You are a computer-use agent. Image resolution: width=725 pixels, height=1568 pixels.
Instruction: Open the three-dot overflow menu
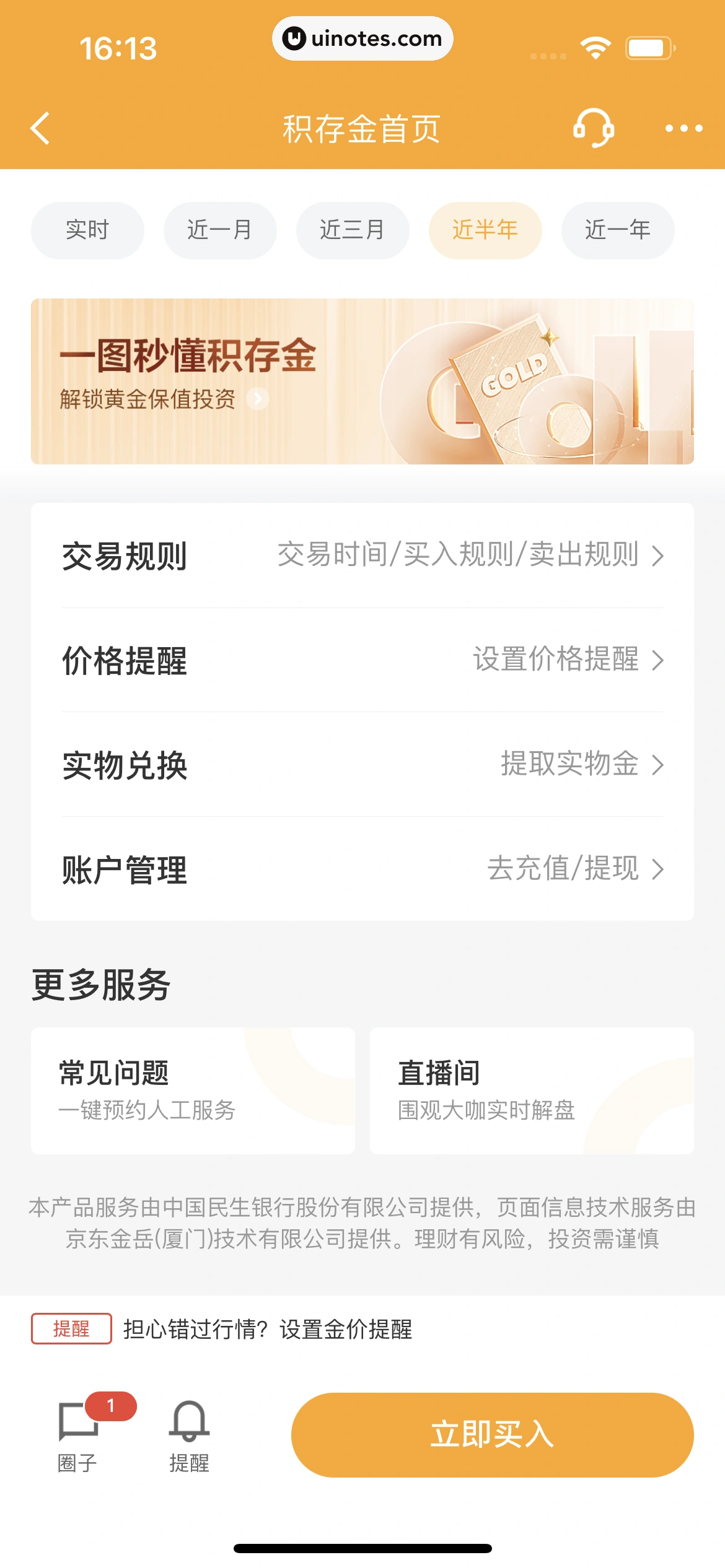[x=683, y=129]
